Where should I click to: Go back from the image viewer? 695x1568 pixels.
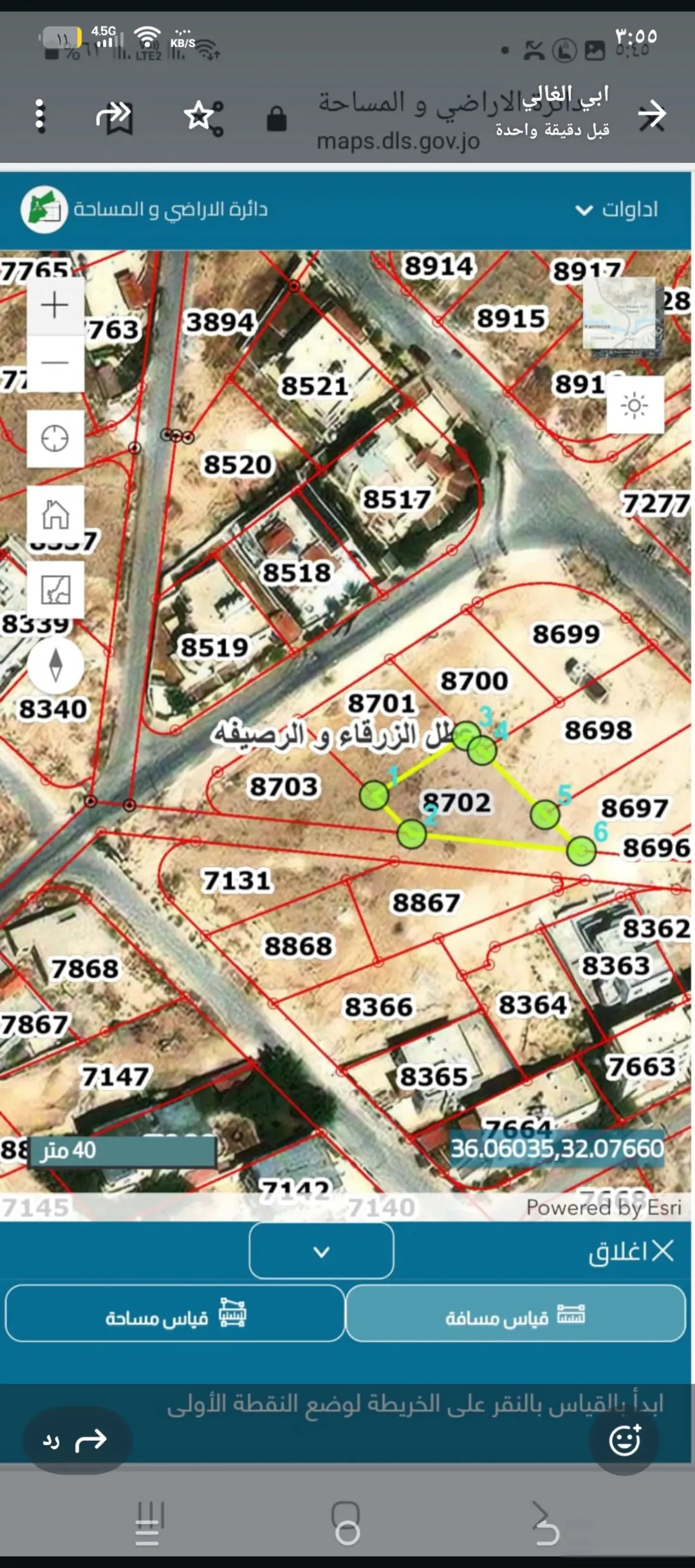[652, 115]
